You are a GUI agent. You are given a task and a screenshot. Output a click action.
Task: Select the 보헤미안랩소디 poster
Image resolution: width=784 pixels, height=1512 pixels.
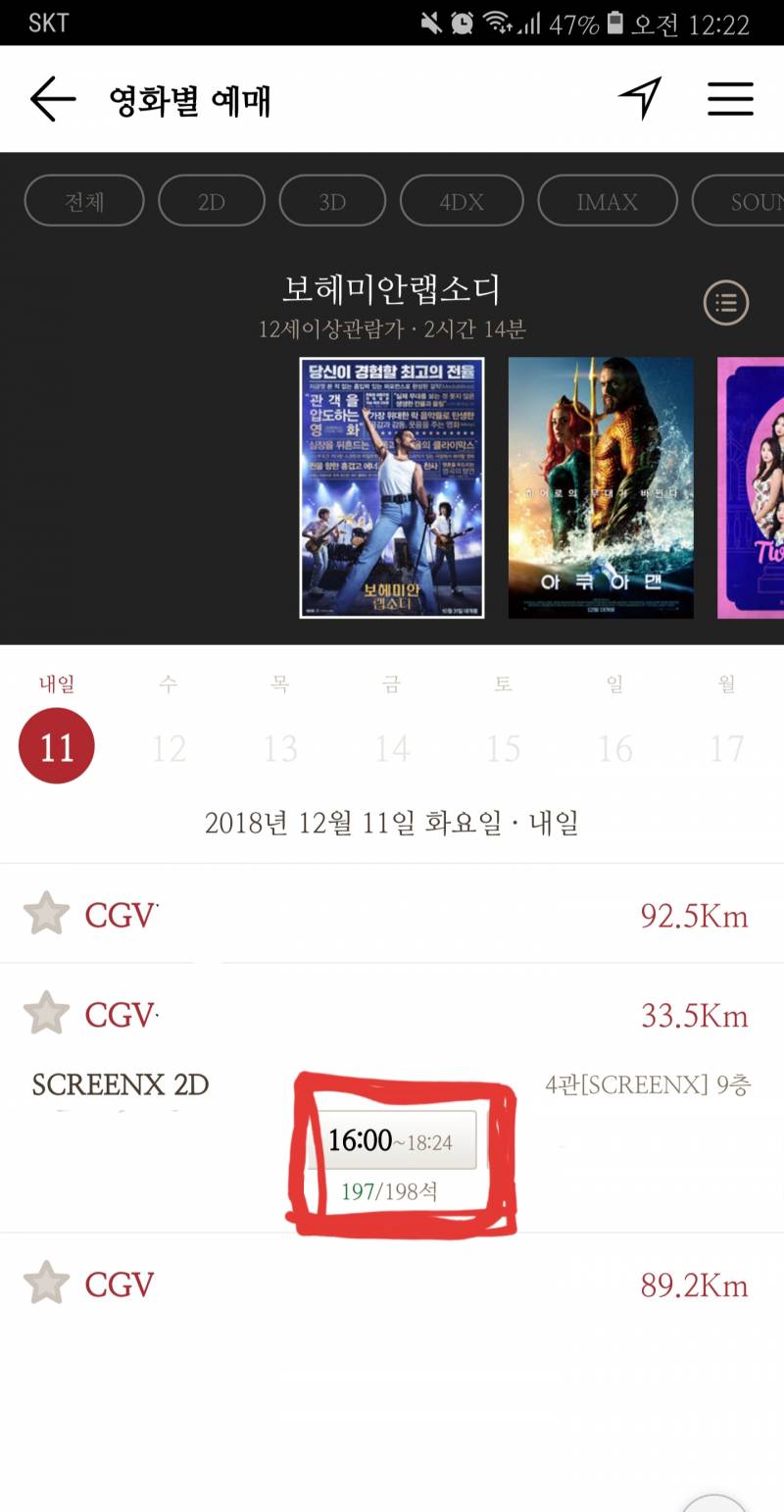(x=392, y=487)
